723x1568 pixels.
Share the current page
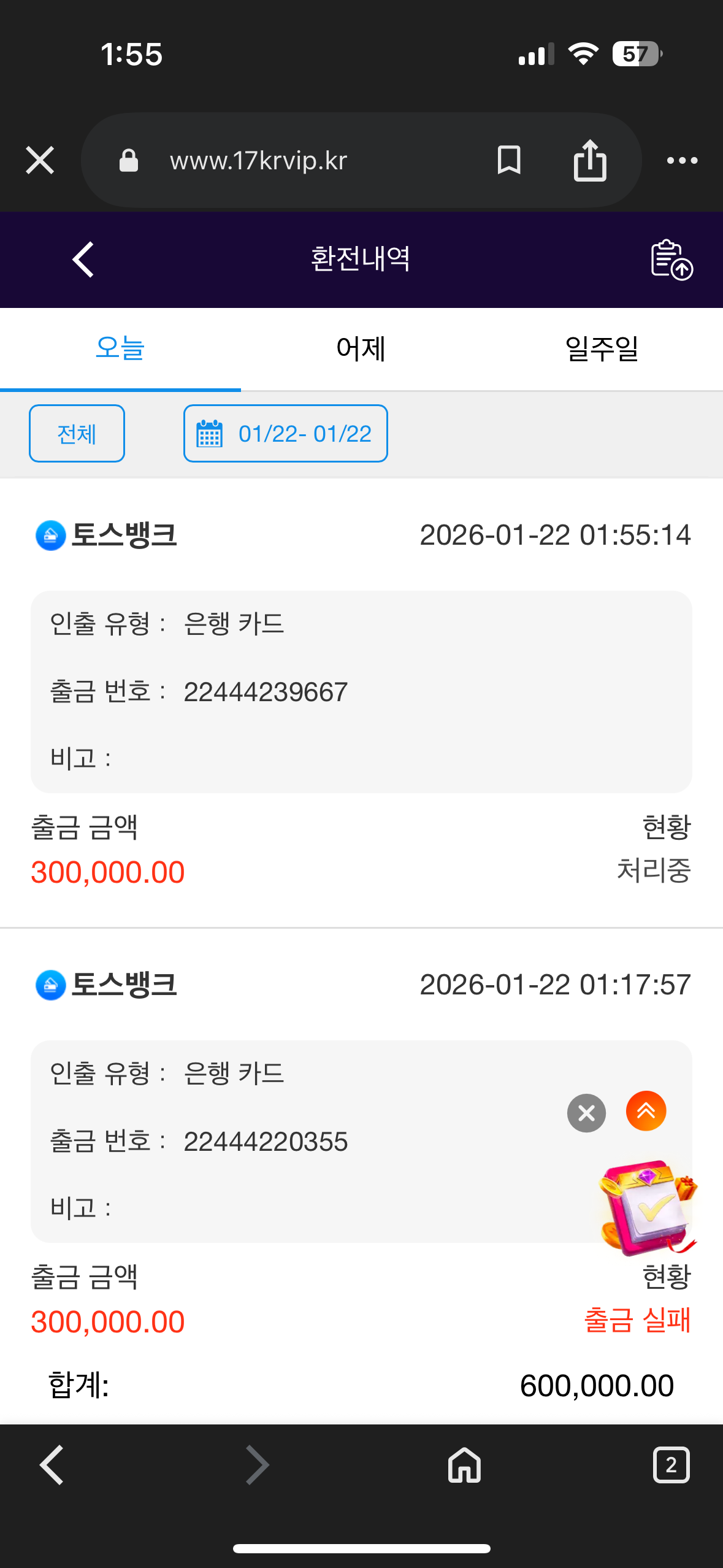coord(590,161)
